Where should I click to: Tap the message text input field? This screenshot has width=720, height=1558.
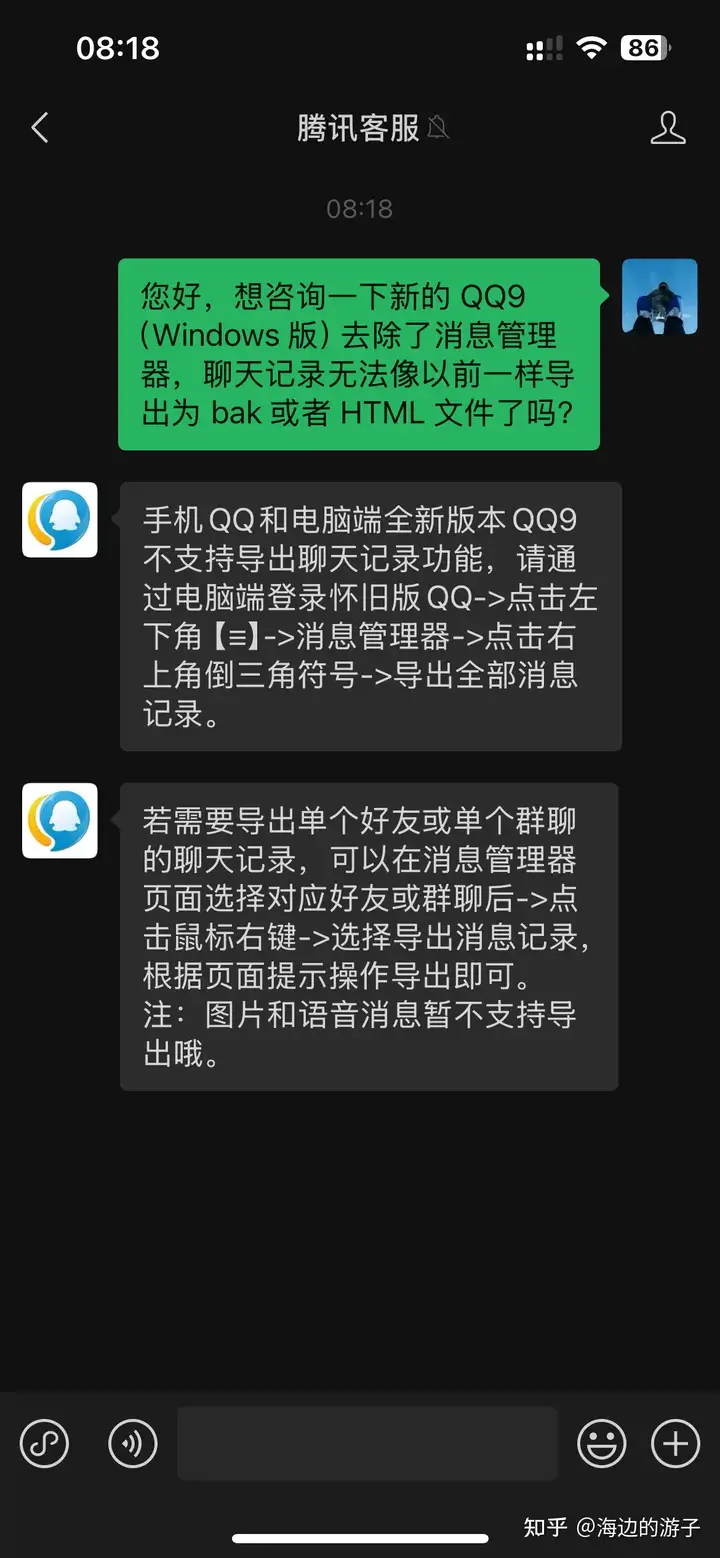[367, 1442]
